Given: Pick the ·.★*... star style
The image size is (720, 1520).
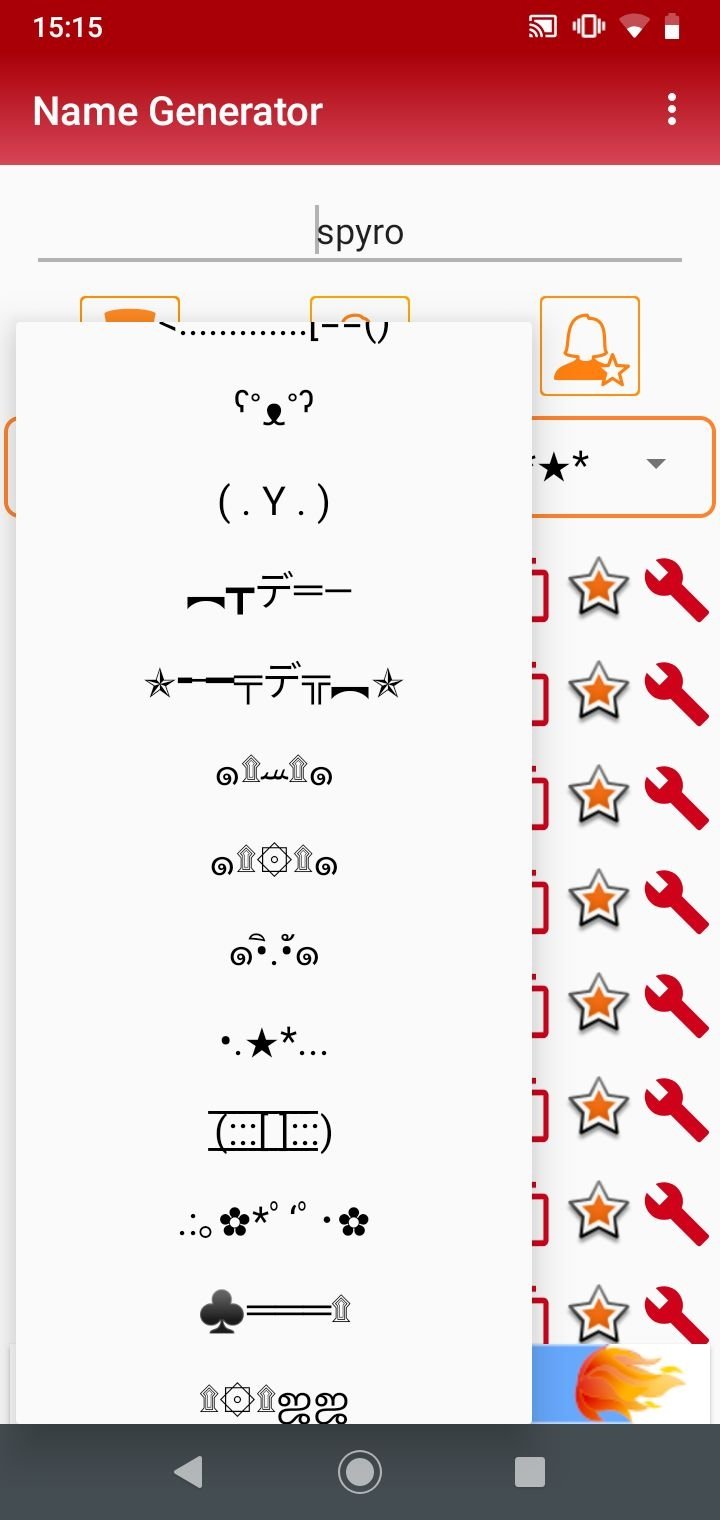Looking at the screenshot, I should point(273,1044).
